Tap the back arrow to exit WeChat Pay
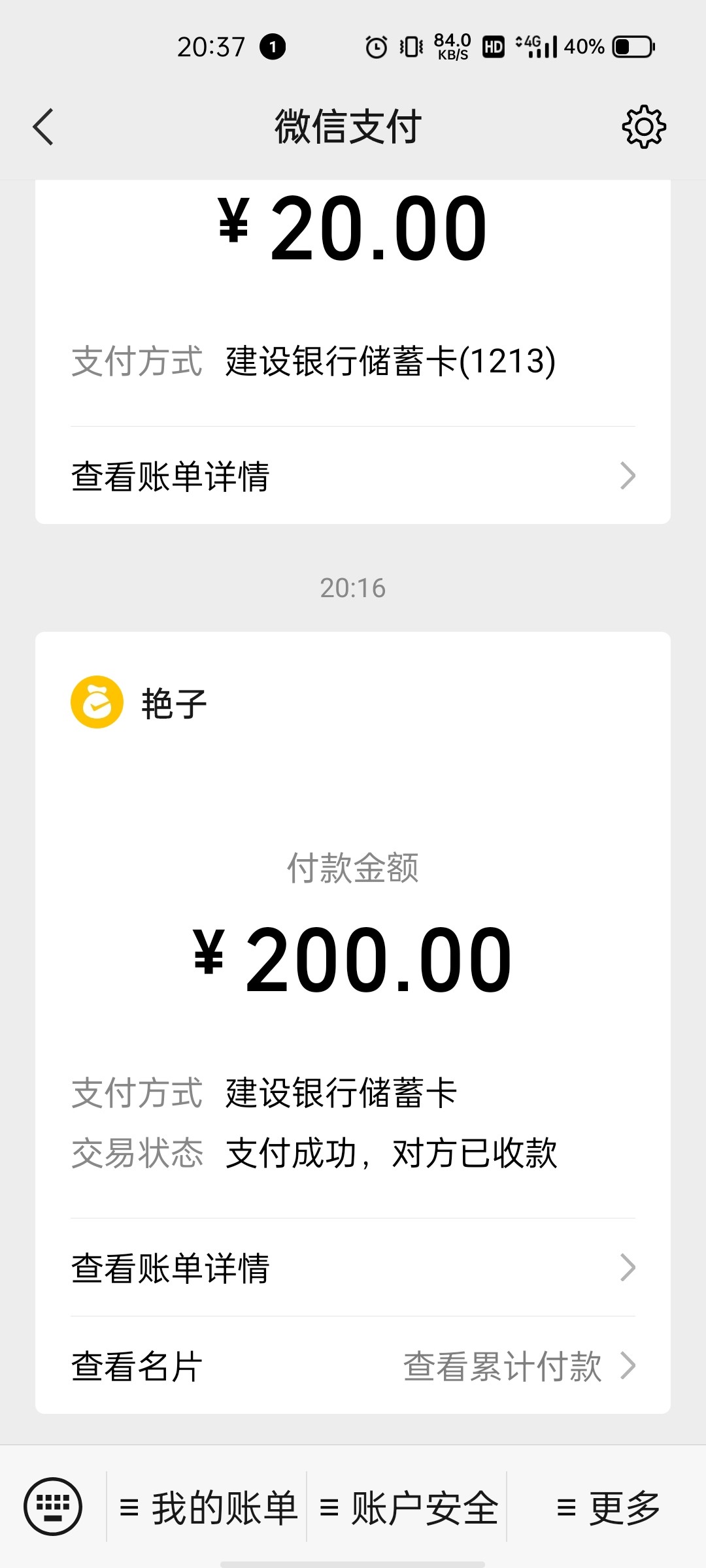Viewport: 706px width, 1568px height. point(43,127)
